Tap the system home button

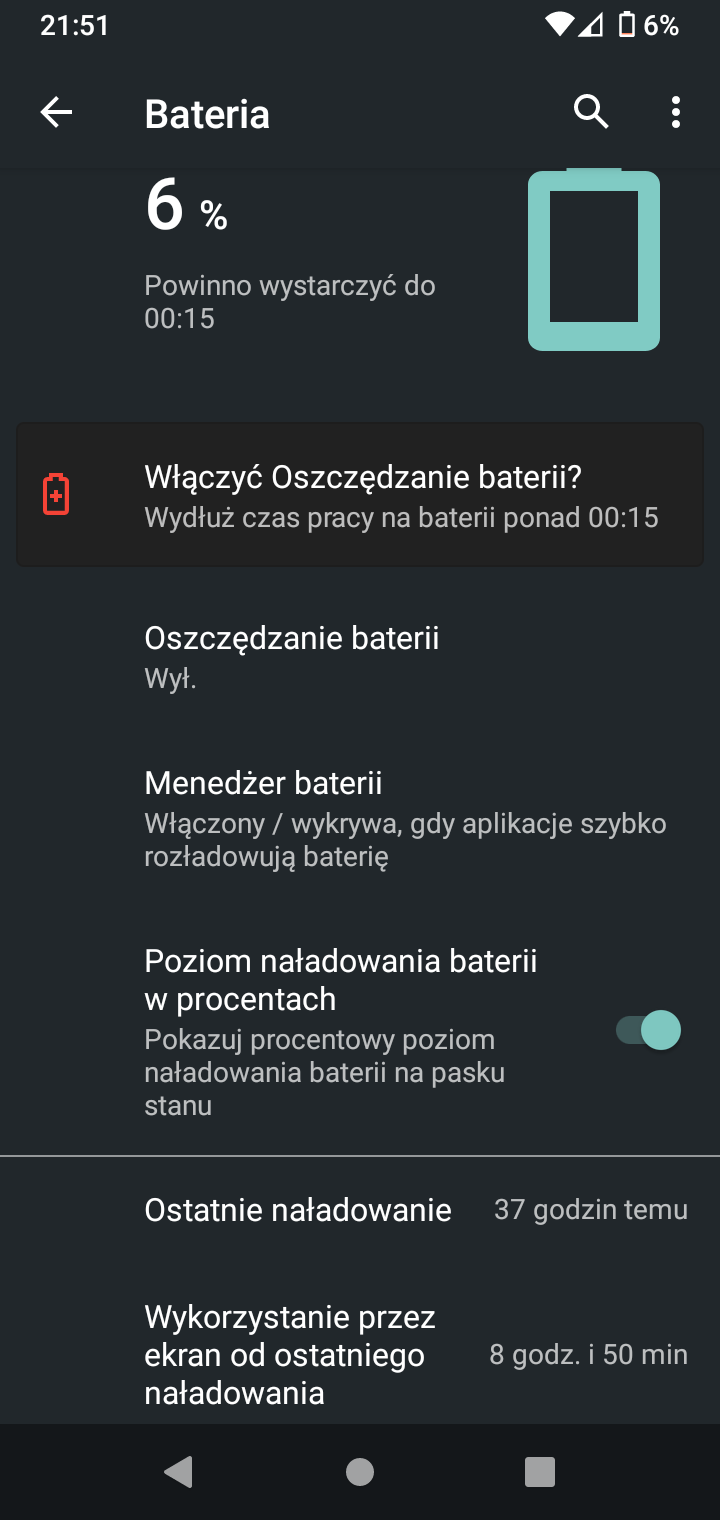coord(360,1472)
